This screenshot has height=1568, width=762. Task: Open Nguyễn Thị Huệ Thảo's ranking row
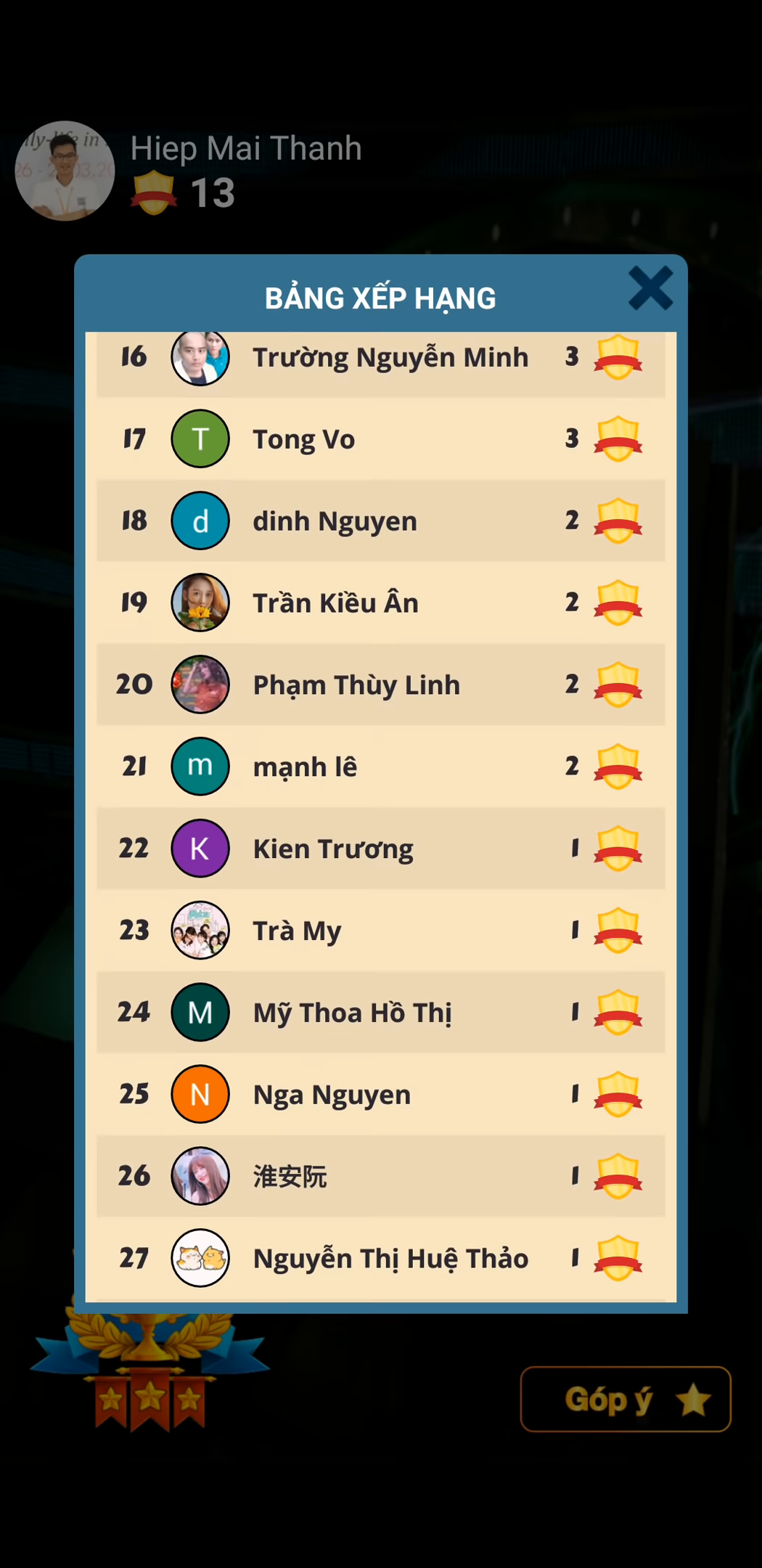click(380, 1258)
